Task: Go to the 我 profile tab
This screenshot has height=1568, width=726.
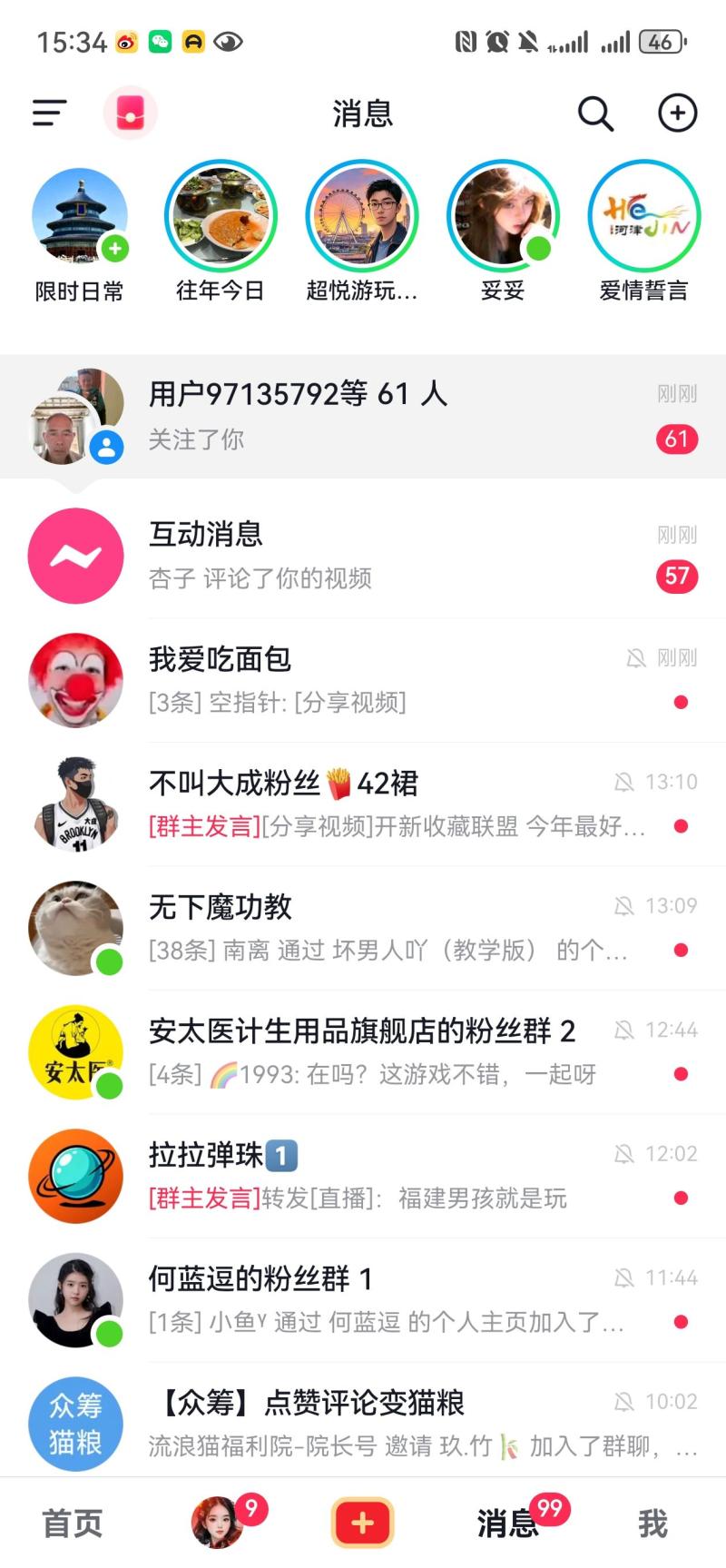Action: [x=652, y=1523]
